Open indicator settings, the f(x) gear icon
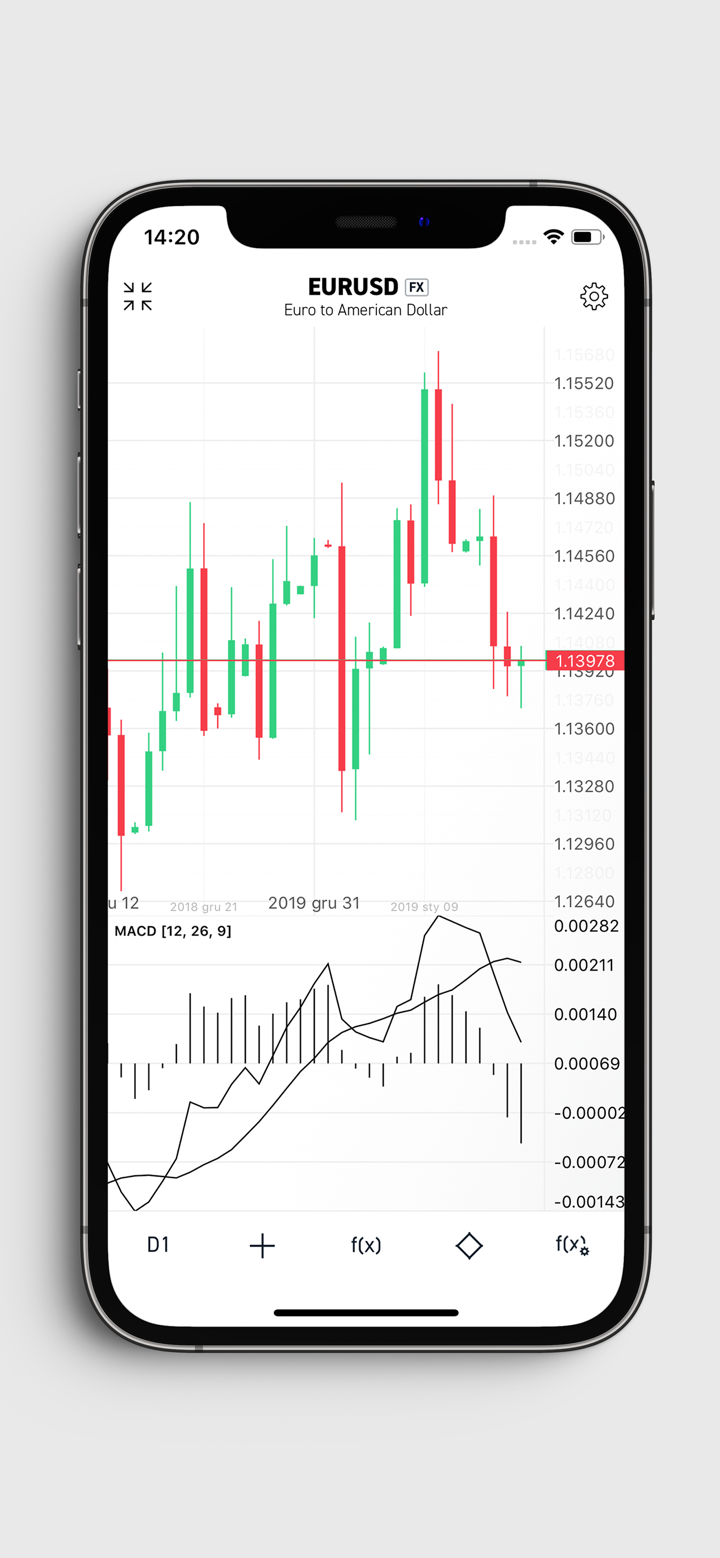Image resolution: width=720 pixels, height=1558 pixels. [x=572, y=1245]
